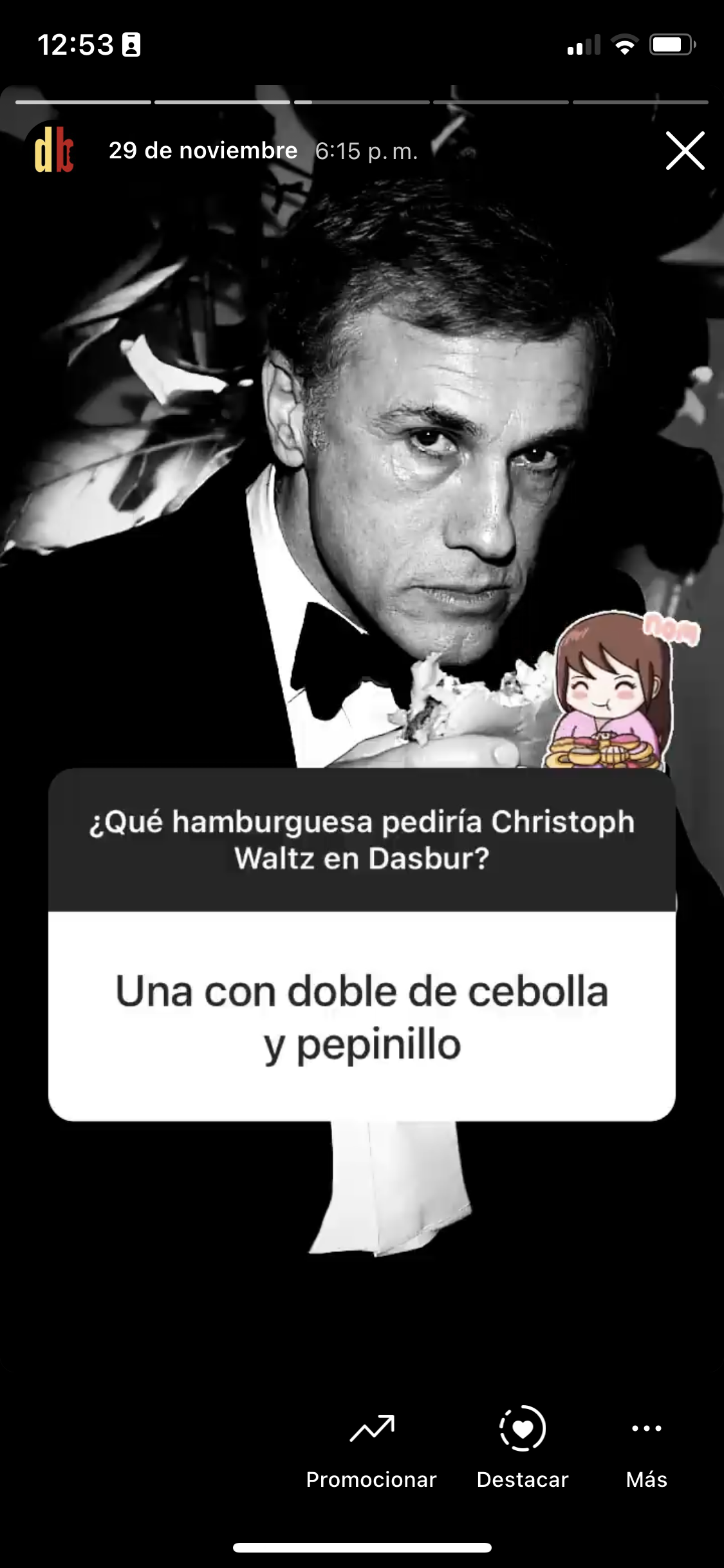Viewport: 724px width, 1568px height.
Task: Close the story with the X
Action: coord(685,151)
